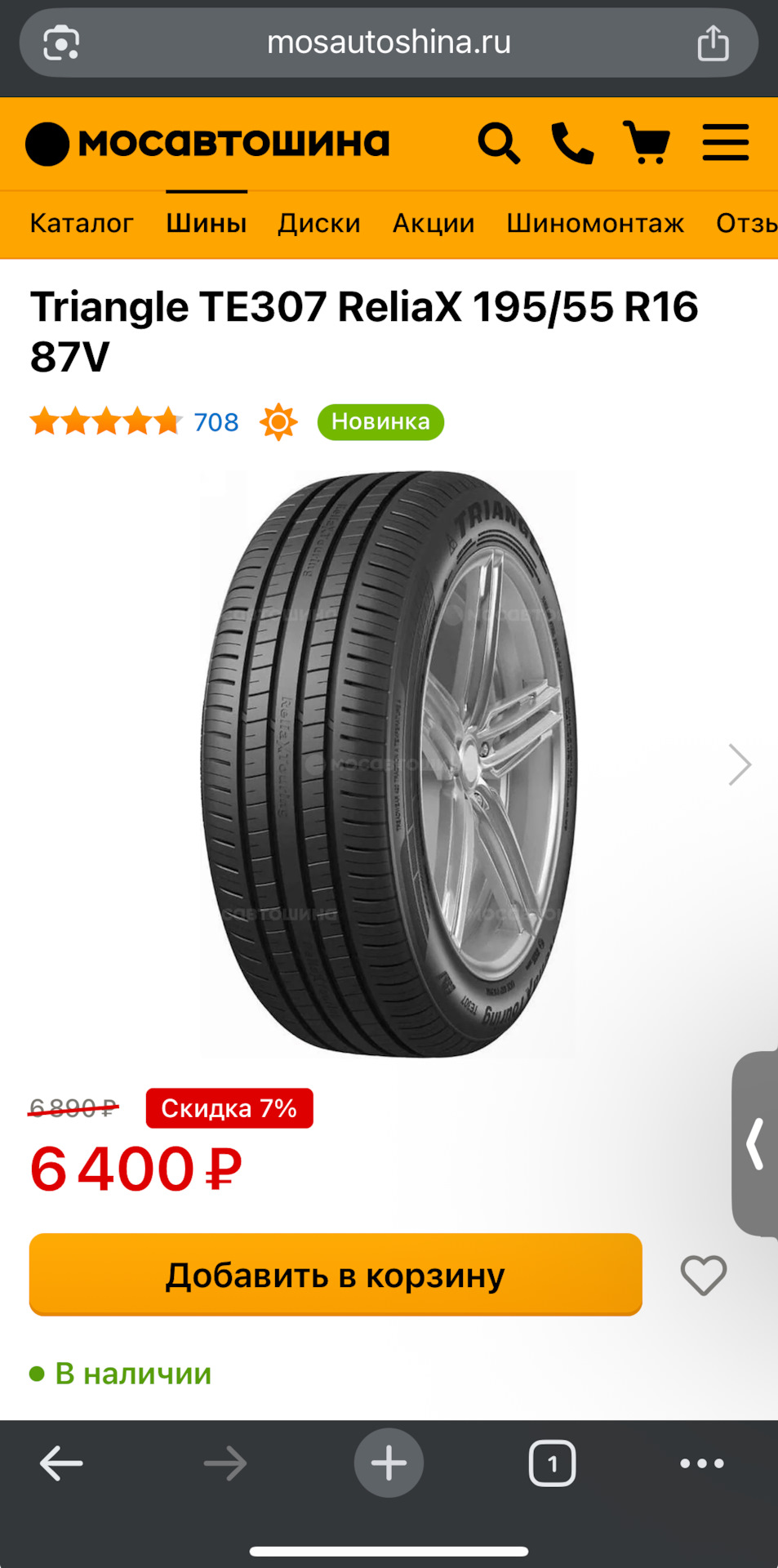
Task: Tap the phone call icon
Action: point(572,144)
